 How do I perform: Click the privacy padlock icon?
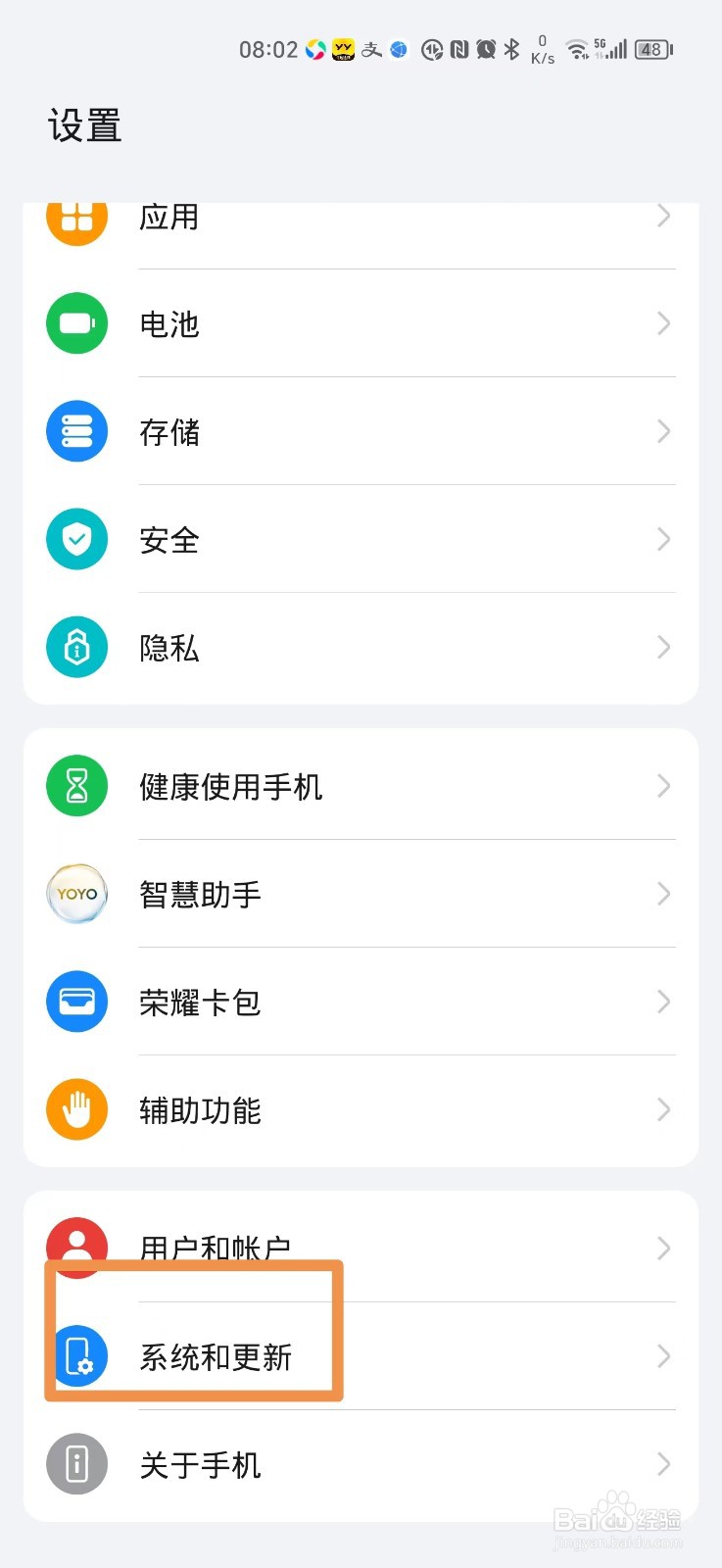tap(76, 647)
